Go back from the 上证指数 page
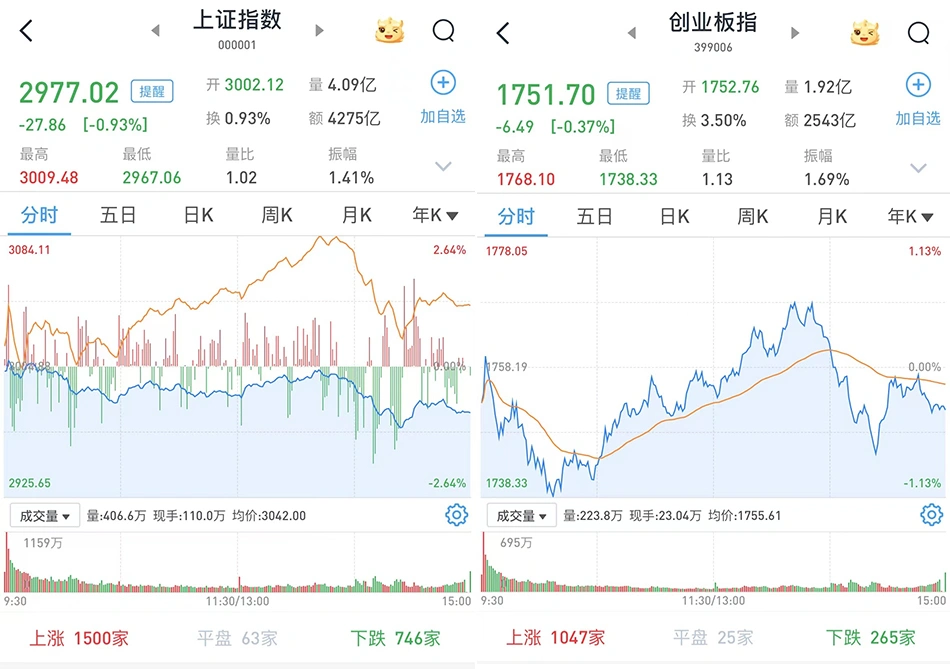Image resolution: width=950 pixels, height=669 pixels. click(27, 31)
